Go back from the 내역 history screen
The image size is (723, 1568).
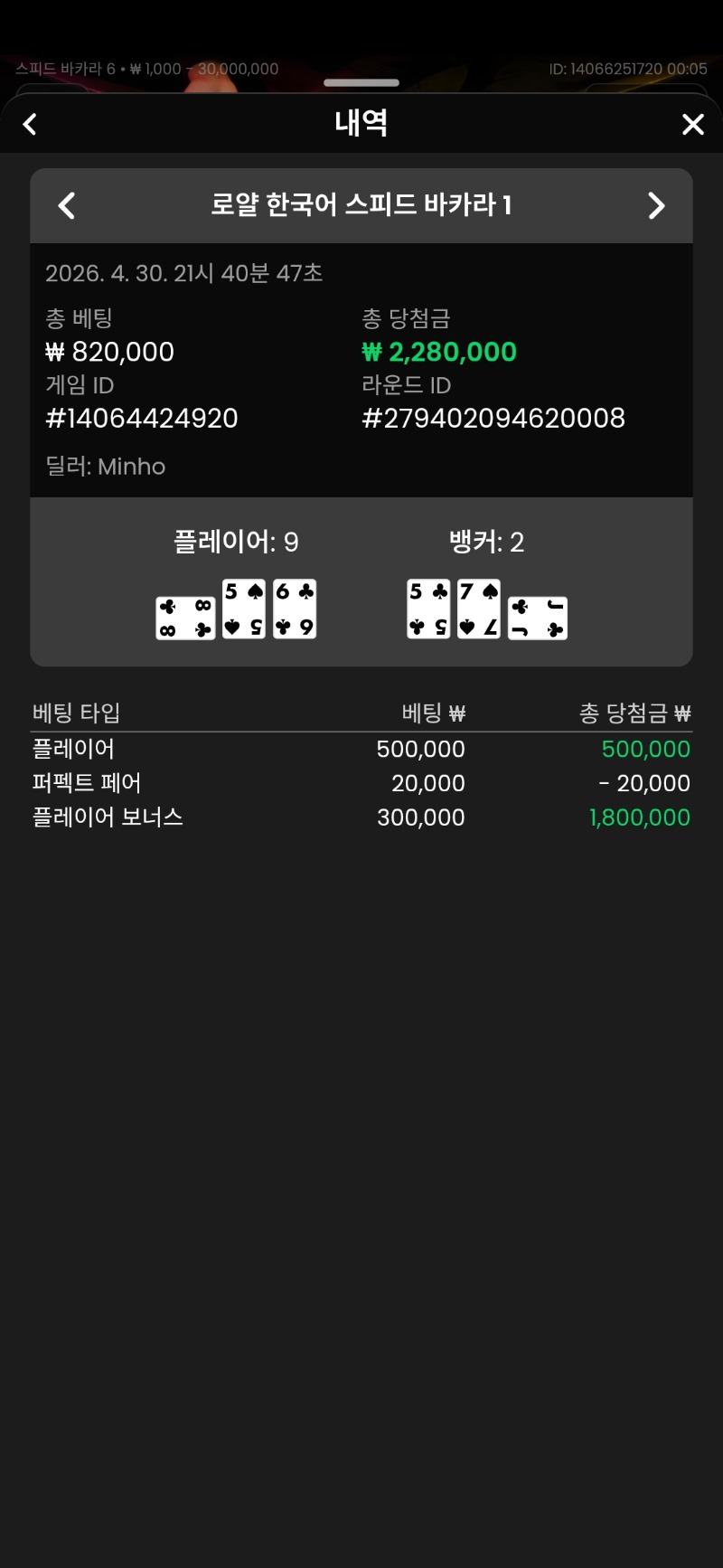pos(30,124)
